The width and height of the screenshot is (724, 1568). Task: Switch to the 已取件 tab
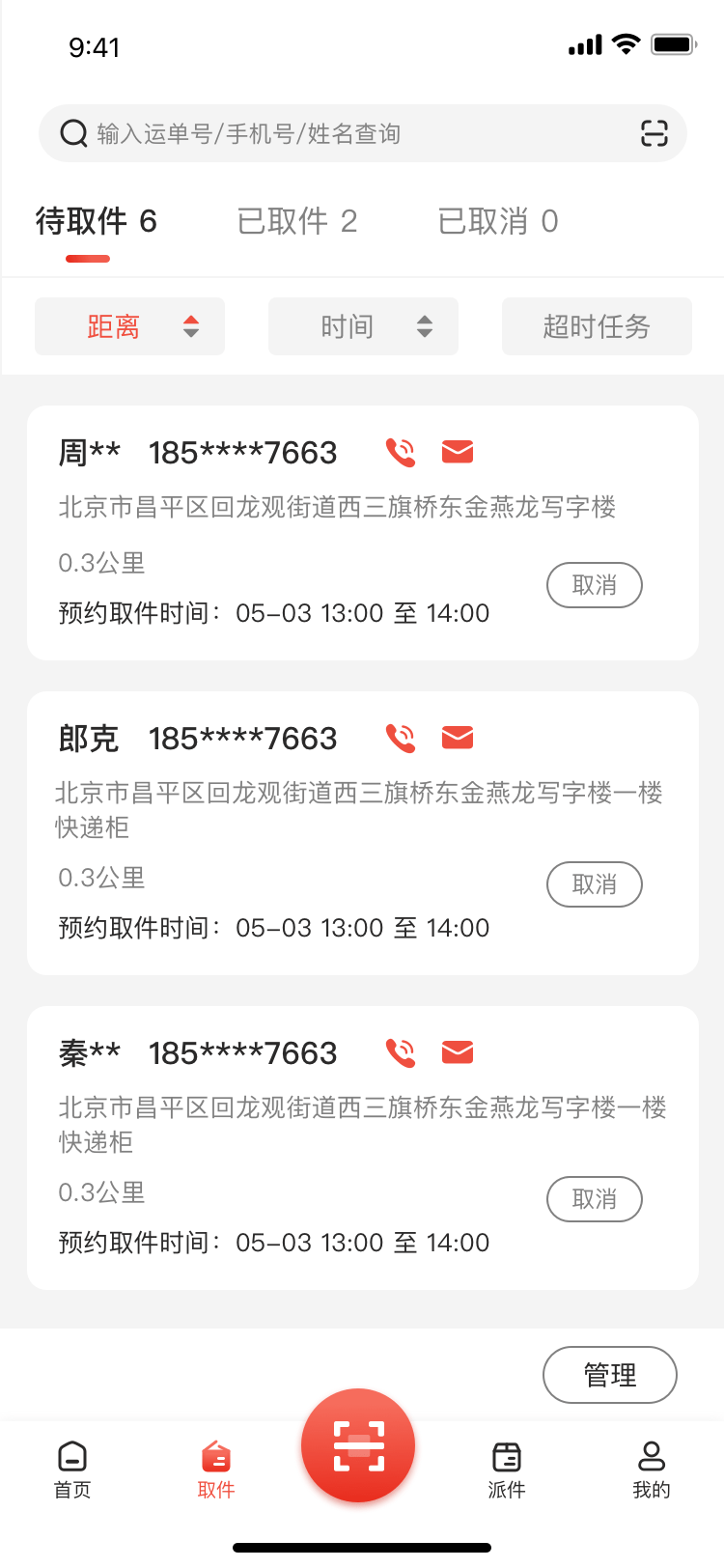click(x=297, y=221)
